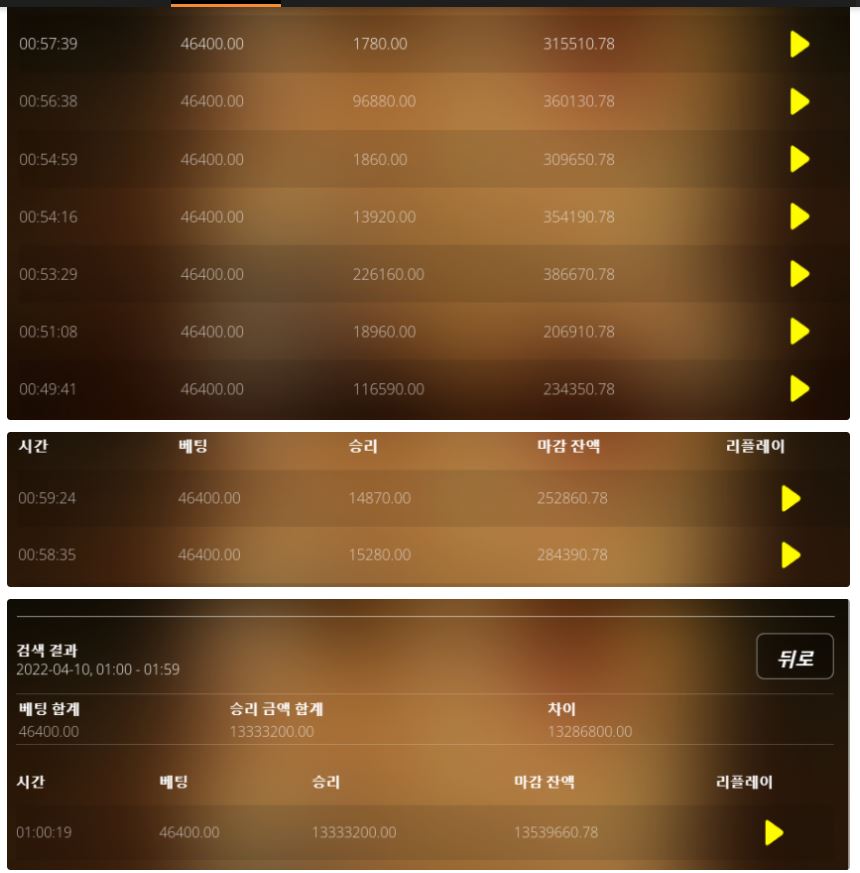Open the replay of the 00:53:29 bet

800,274
